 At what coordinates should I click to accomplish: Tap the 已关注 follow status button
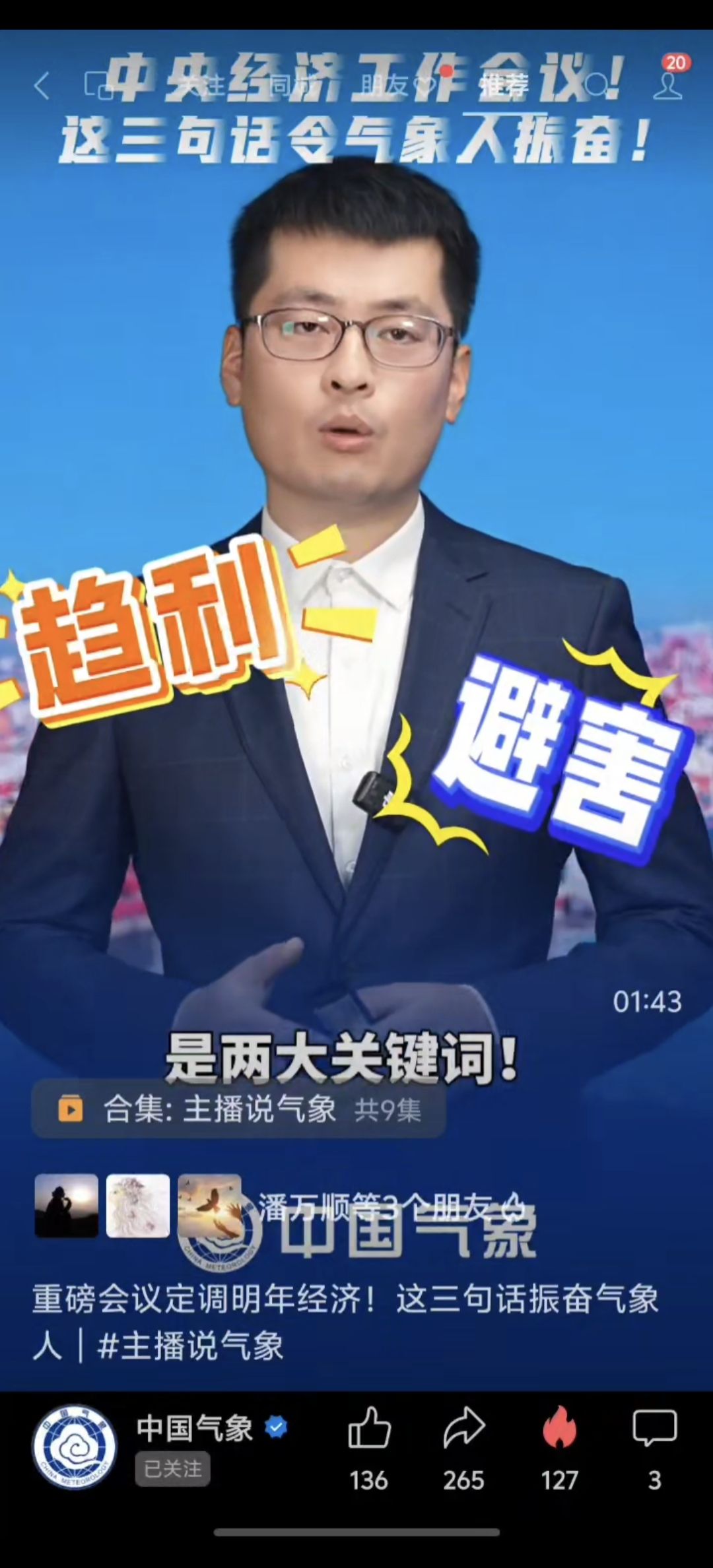[x=172, y=1469]
